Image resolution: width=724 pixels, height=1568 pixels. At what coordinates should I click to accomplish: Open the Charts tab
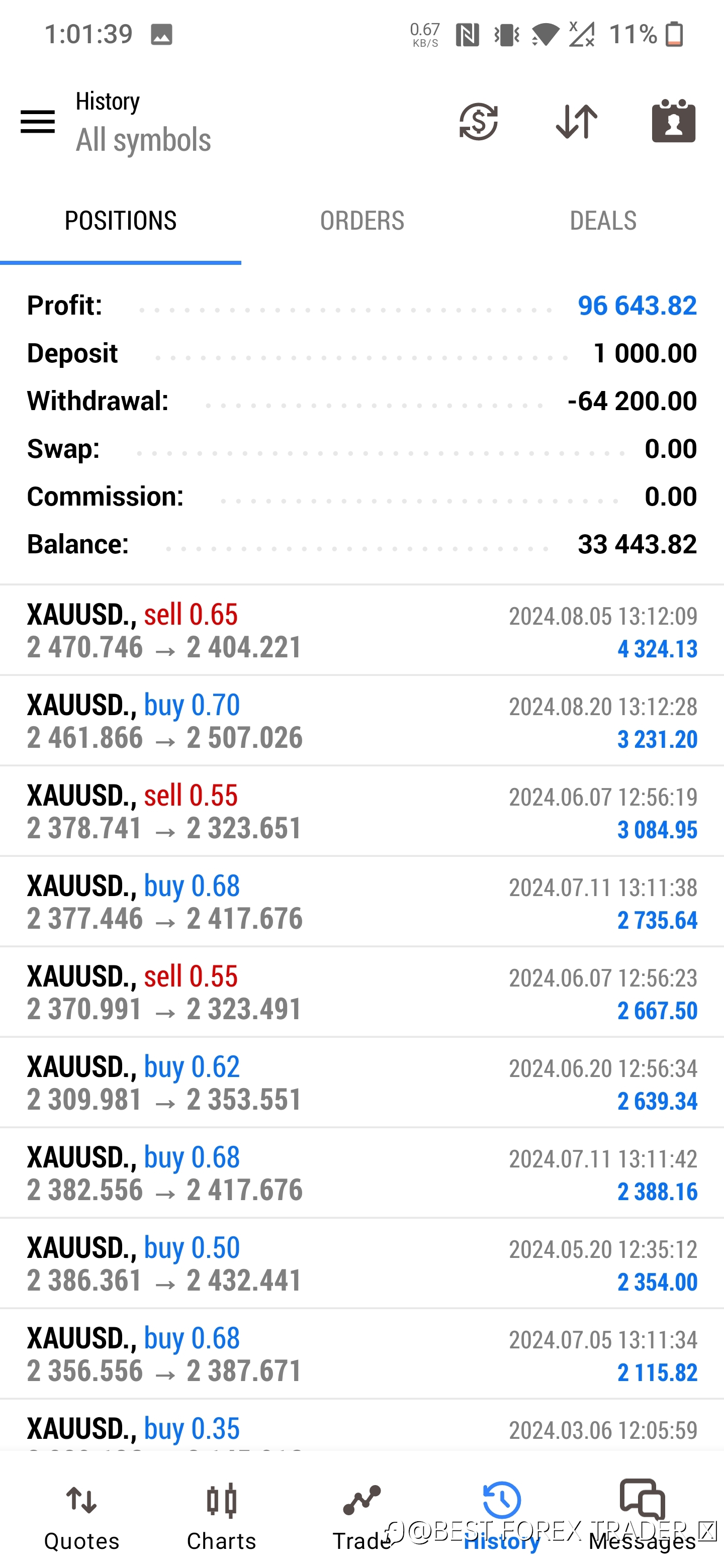(x=222, y=1517)
